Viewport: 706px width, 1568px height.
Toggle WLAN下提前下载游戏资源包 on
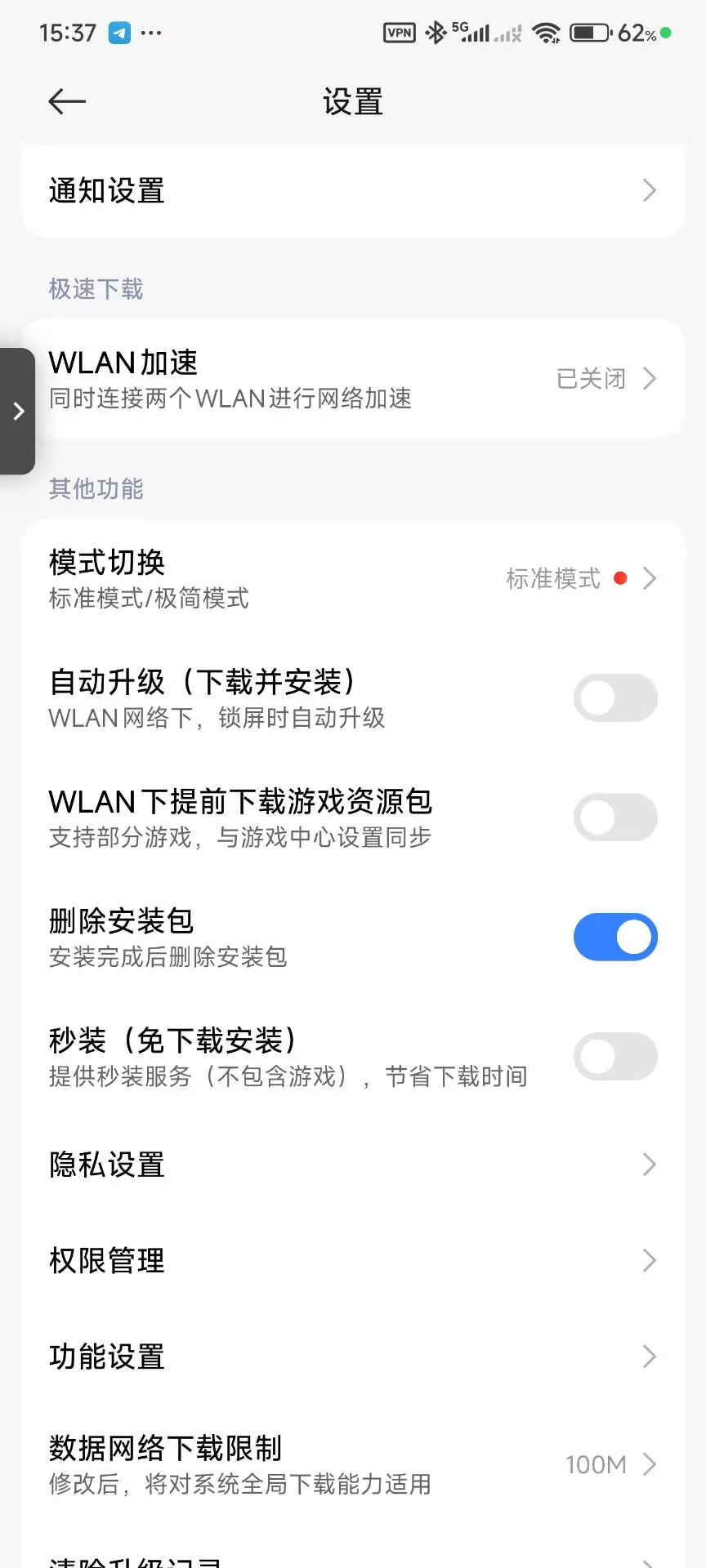pos(614,817)
